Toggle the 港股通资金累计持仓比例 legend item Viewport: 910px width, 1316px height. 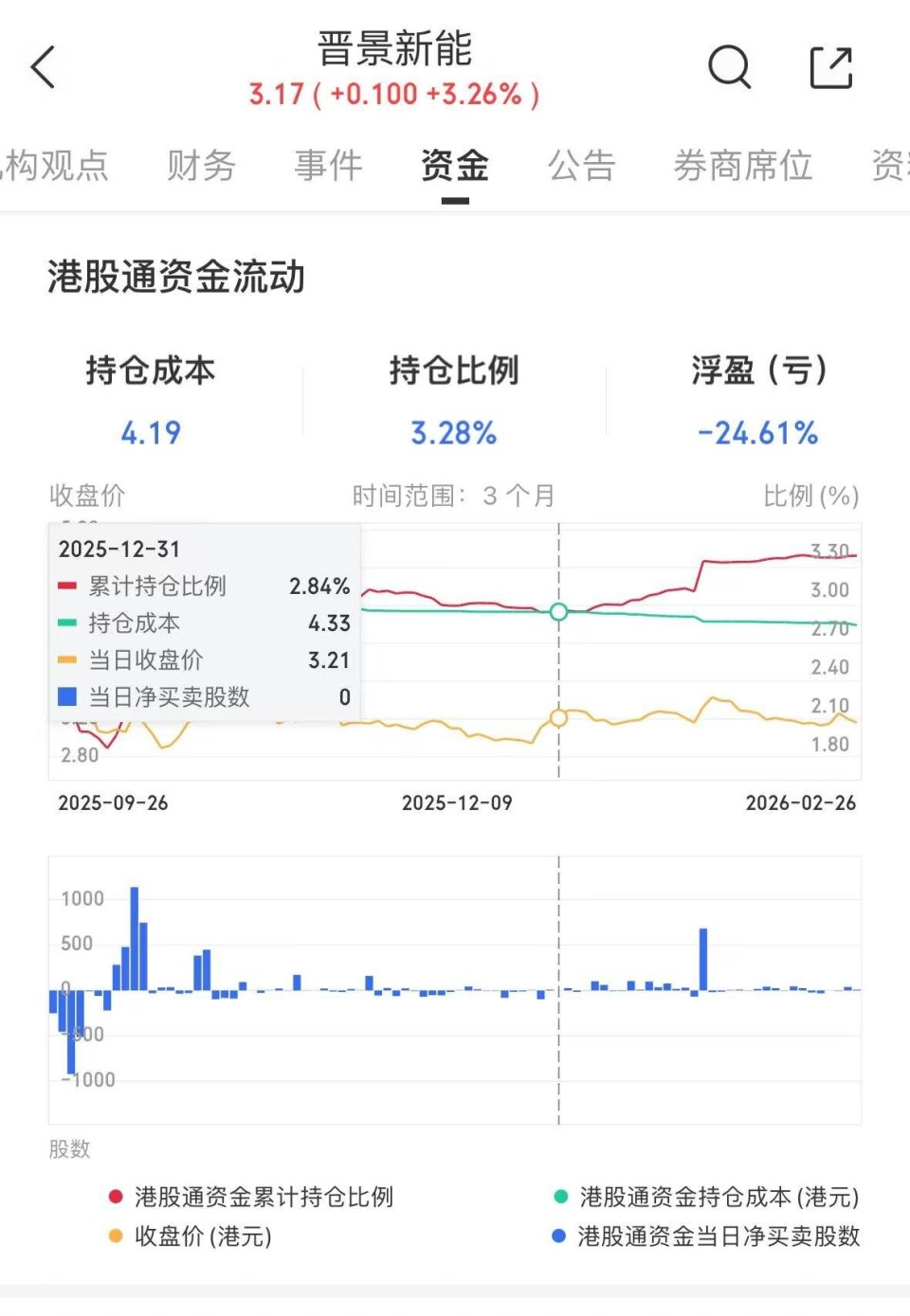tap(115, 1196)
